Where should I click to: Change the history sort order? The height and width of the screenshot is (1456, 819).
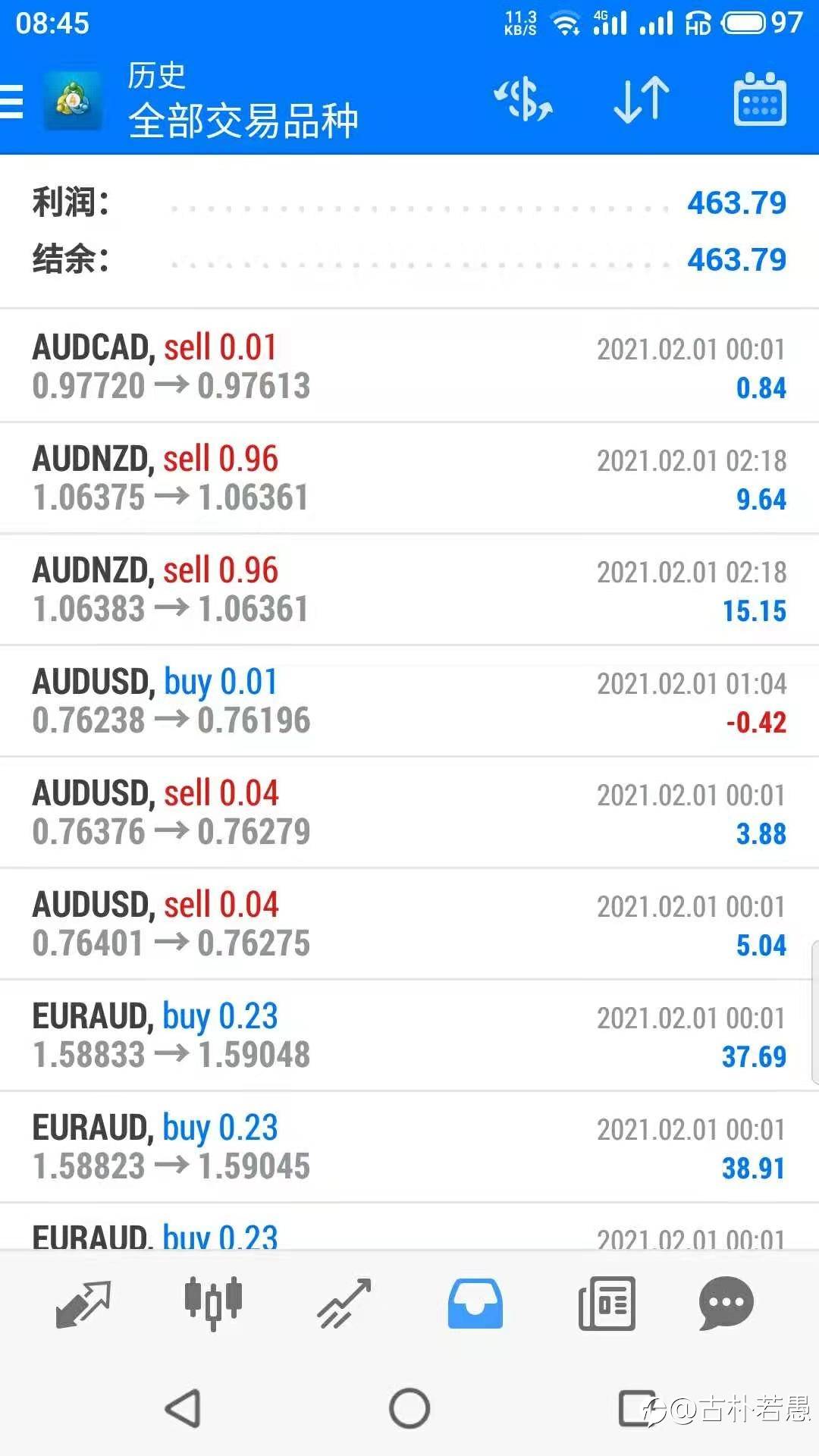641,100
